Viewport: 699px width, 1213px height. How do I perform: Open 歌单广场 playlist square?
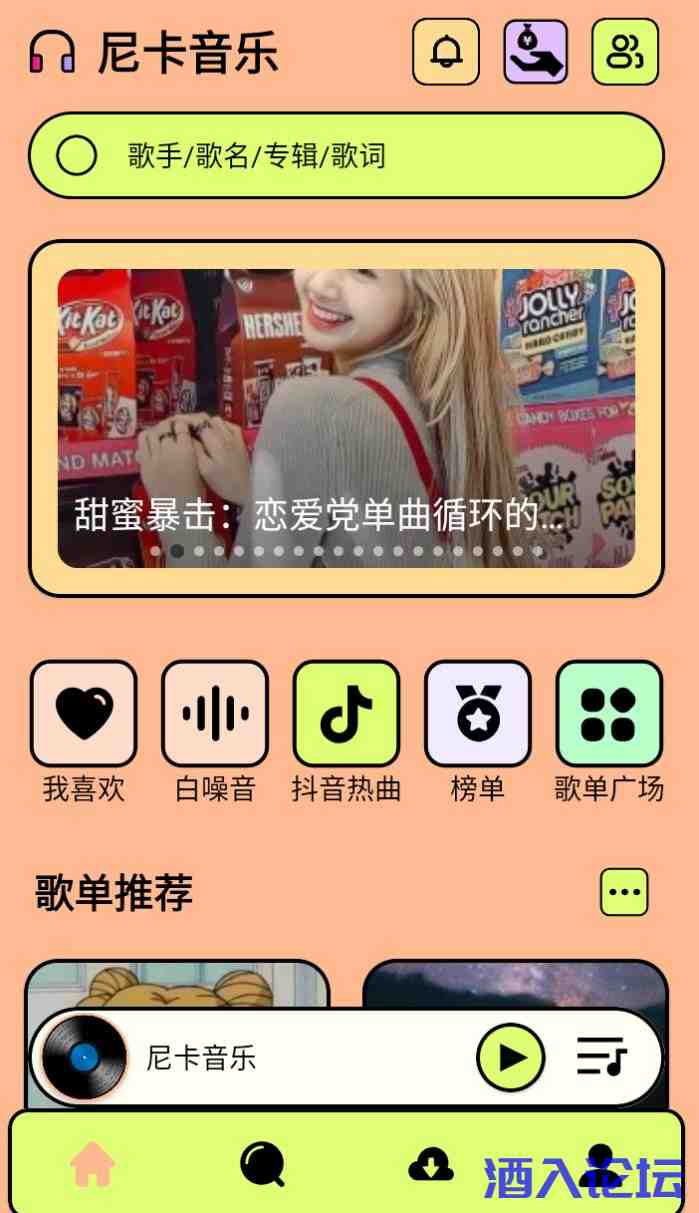(x=609, y=714)
